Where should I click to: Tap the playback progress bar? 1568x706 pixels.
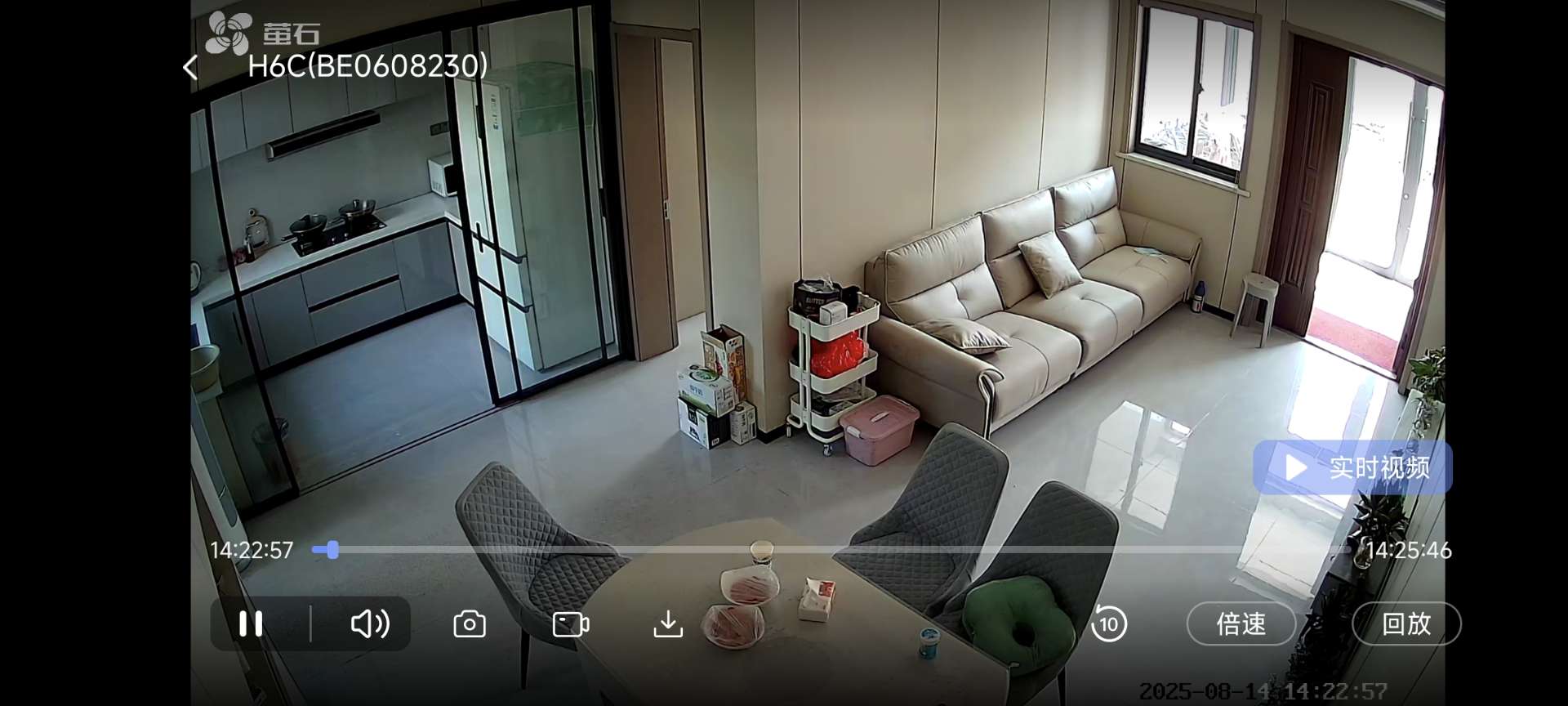[817, 550]
